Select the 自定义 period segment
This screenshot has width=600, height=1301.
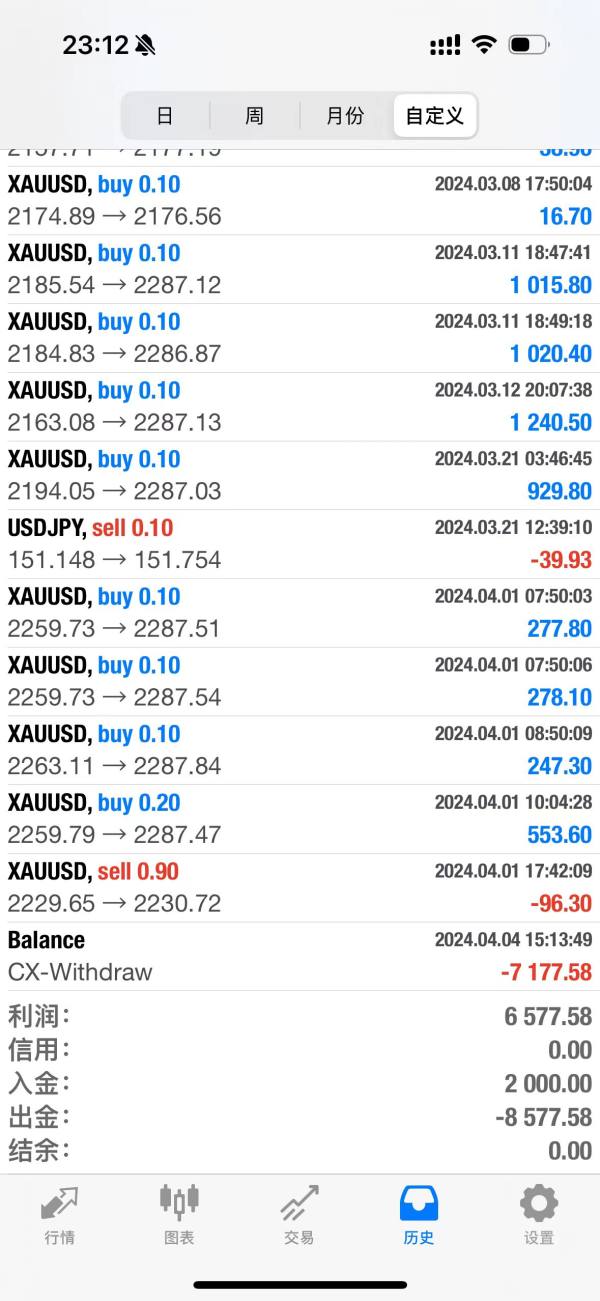(435, 116)
